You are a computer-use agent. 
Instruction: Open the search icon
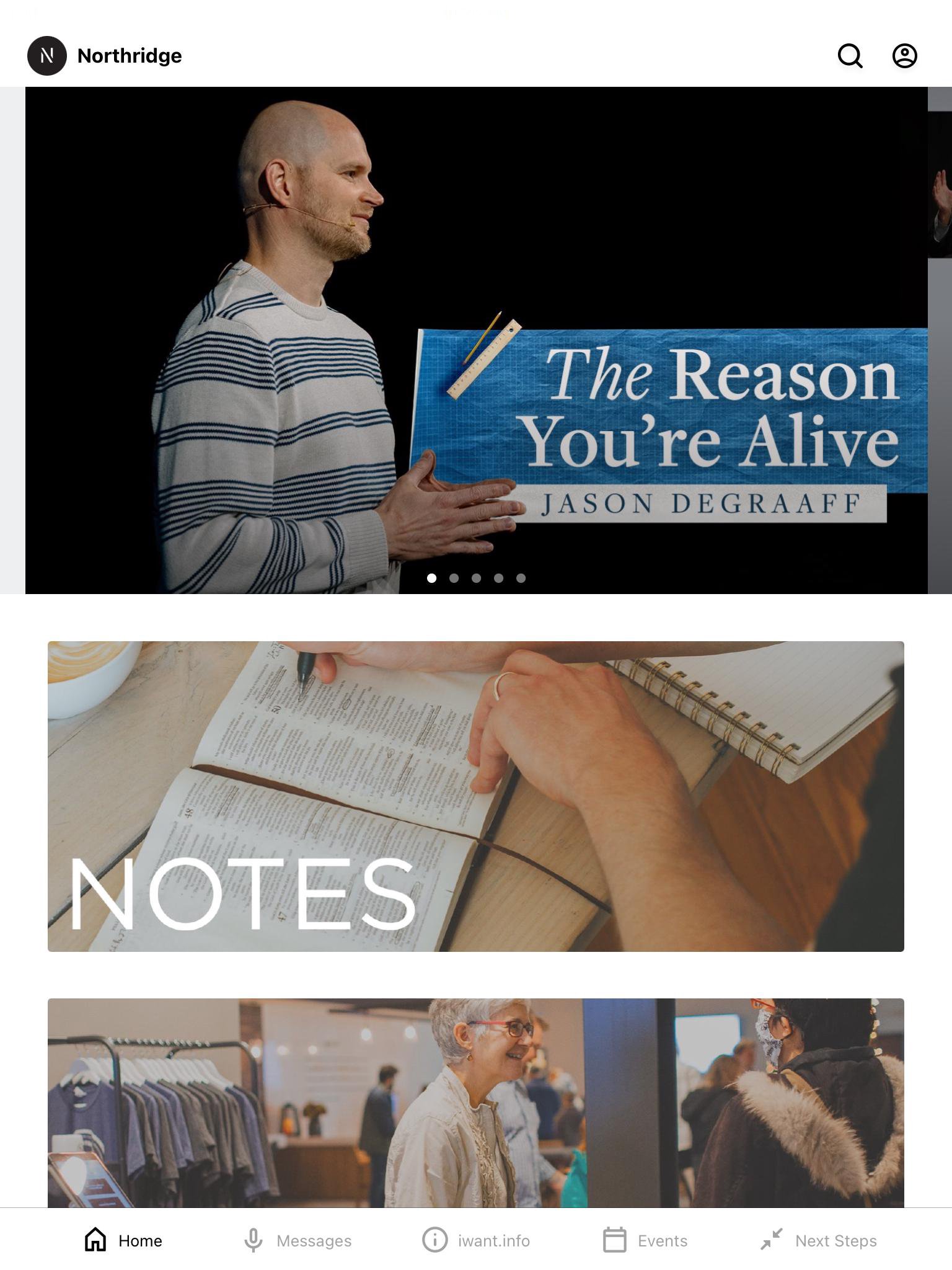850,56
